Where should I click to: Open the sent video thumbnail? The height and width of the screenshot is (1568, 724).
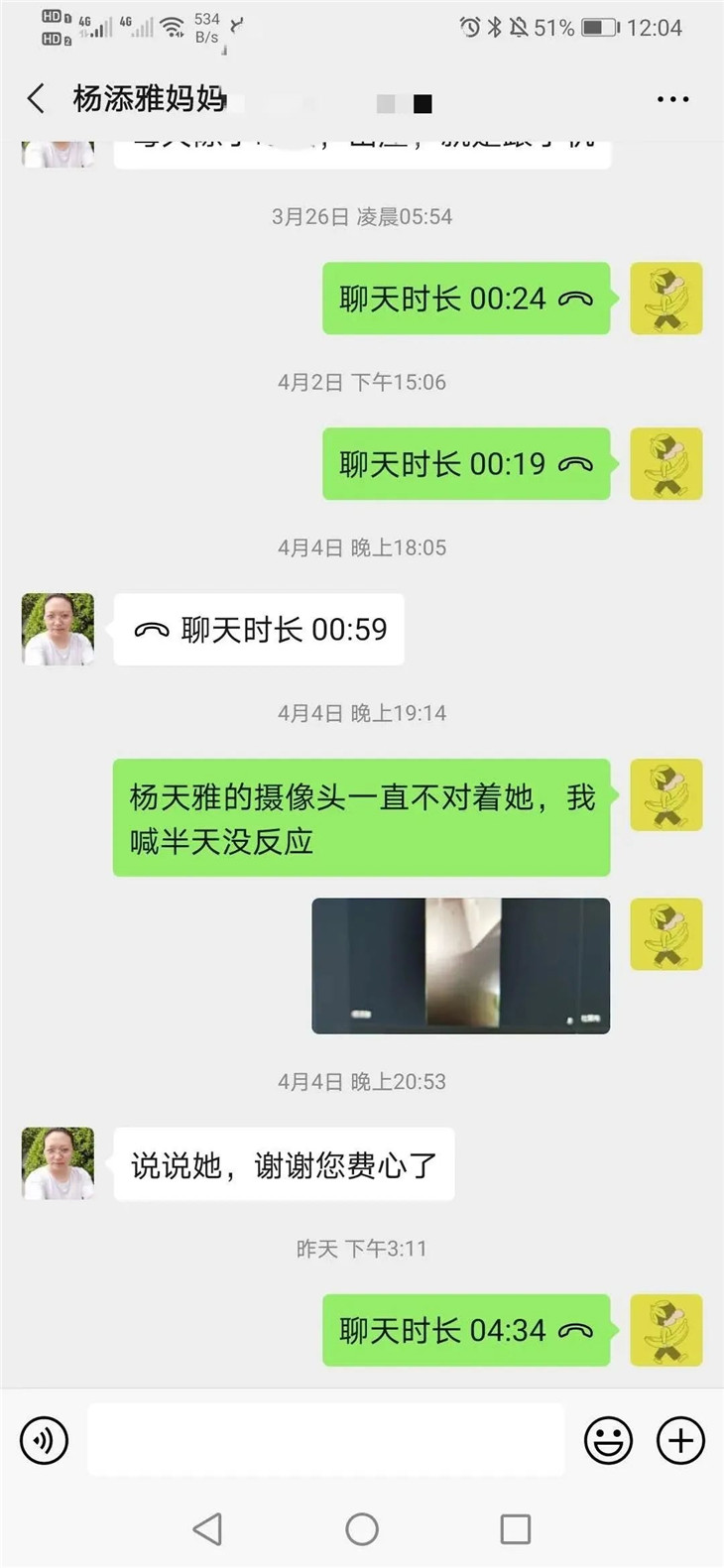pyautogui.click(x=461, y=965)
